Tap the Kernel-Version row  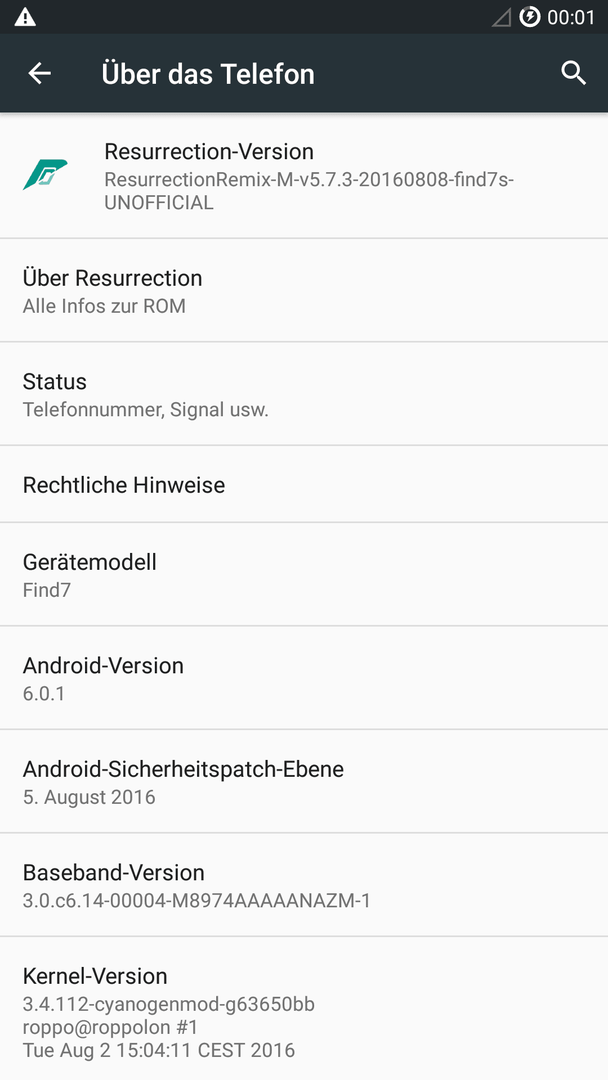[x=304, y=1008]
